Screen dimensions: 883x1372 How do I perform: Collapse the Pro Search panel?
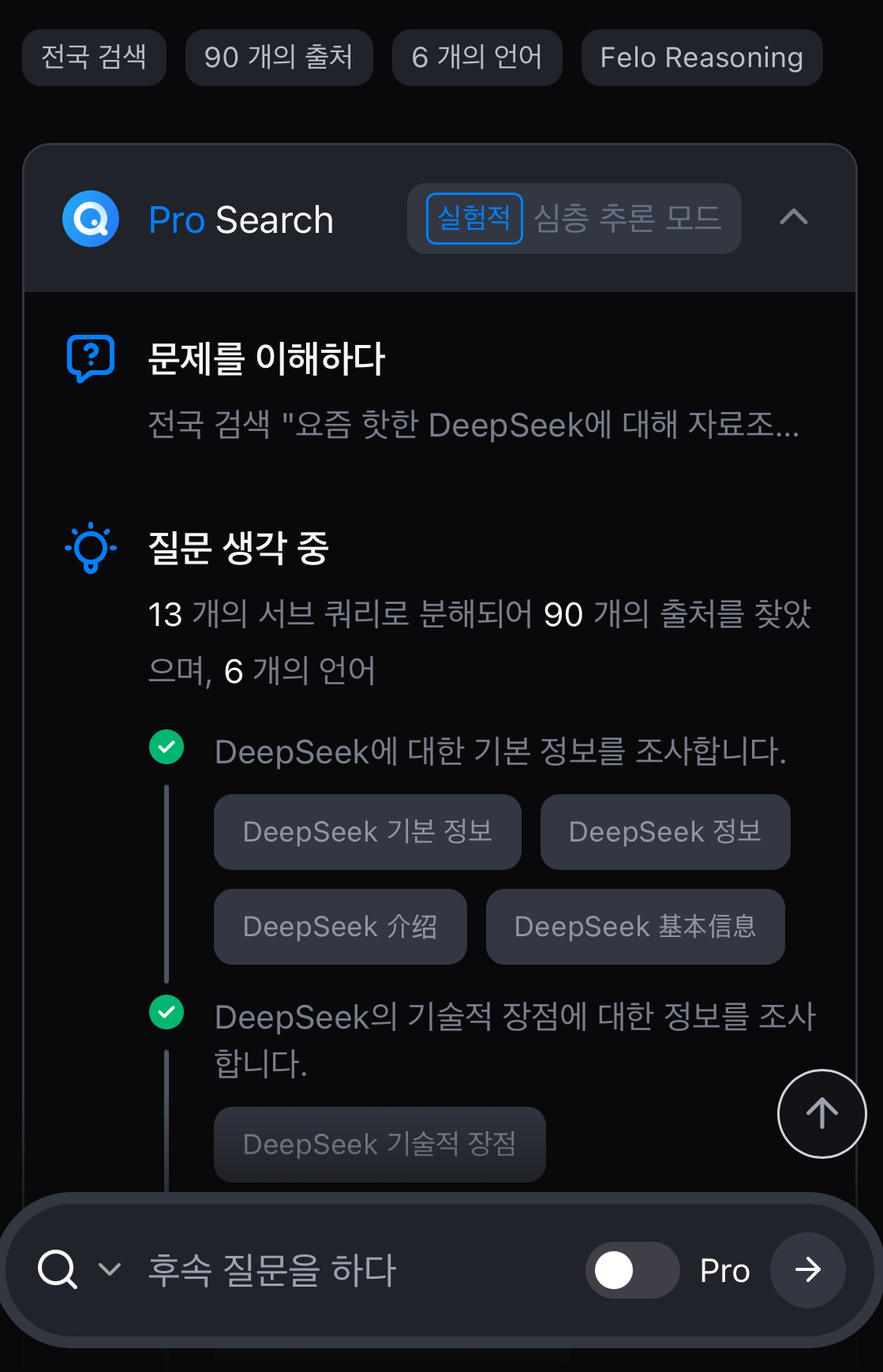coord(793,217)
